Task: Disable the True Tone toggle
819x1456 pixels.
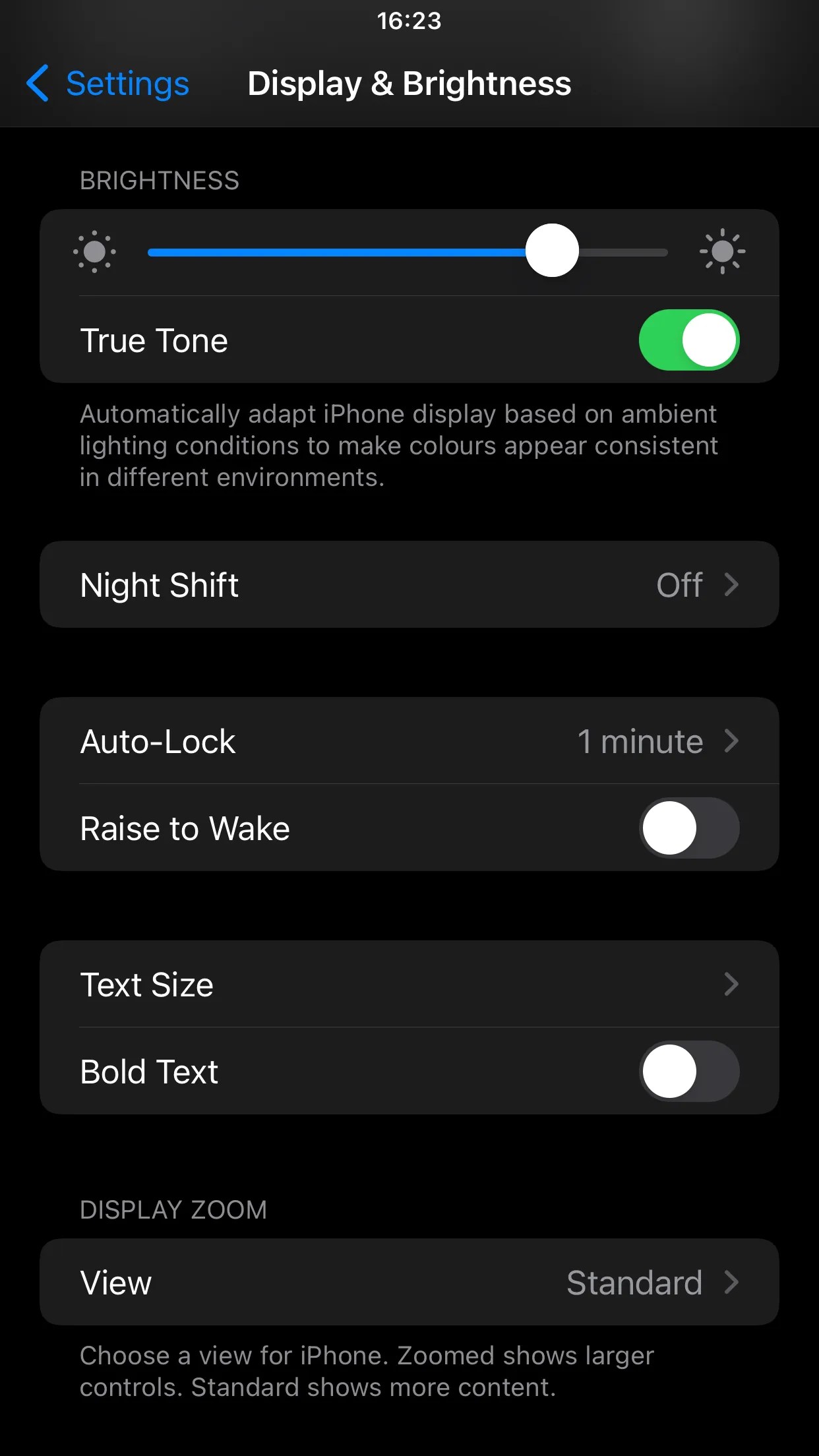Action: pos(688,340)
